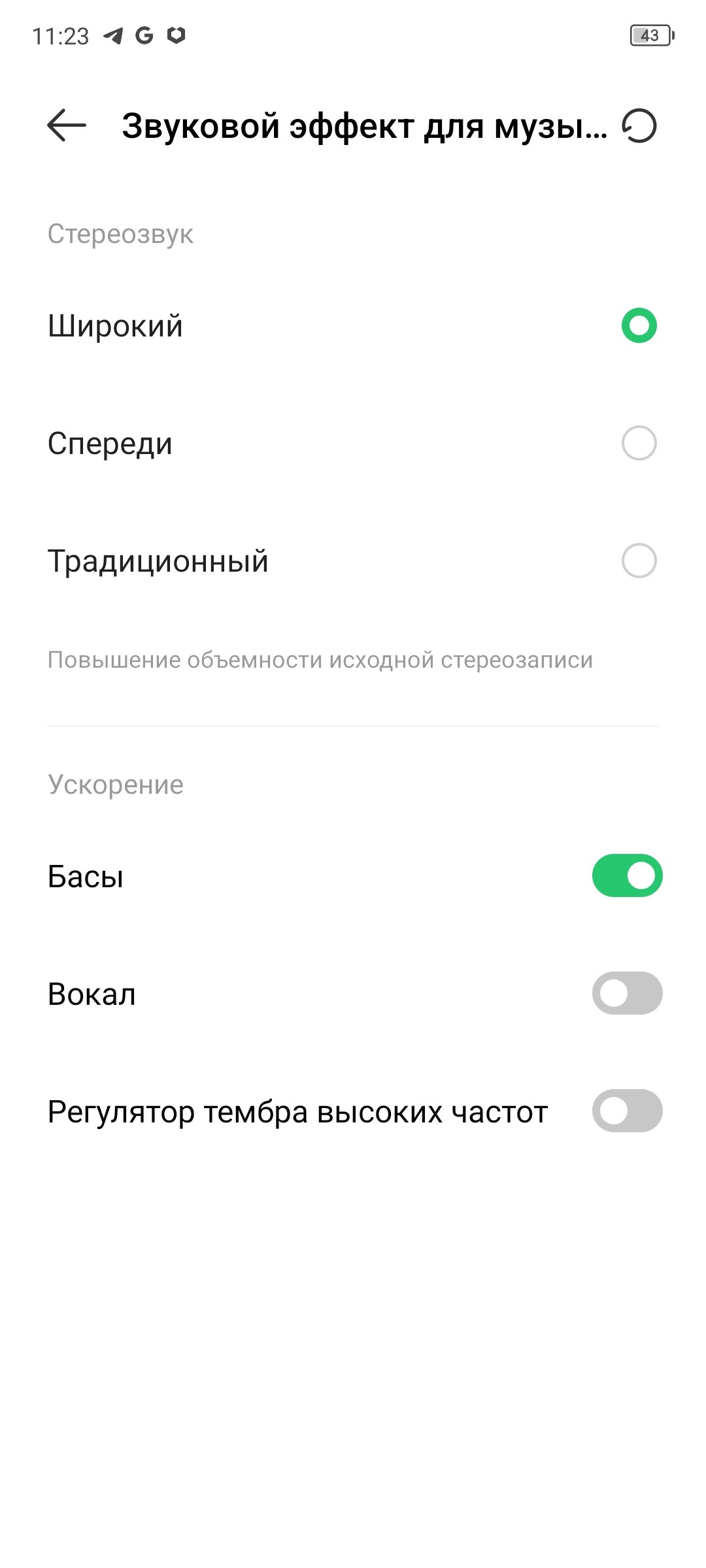Choose the Спереди stereo option
This screenshot has width=706, height=1568.
639,444
